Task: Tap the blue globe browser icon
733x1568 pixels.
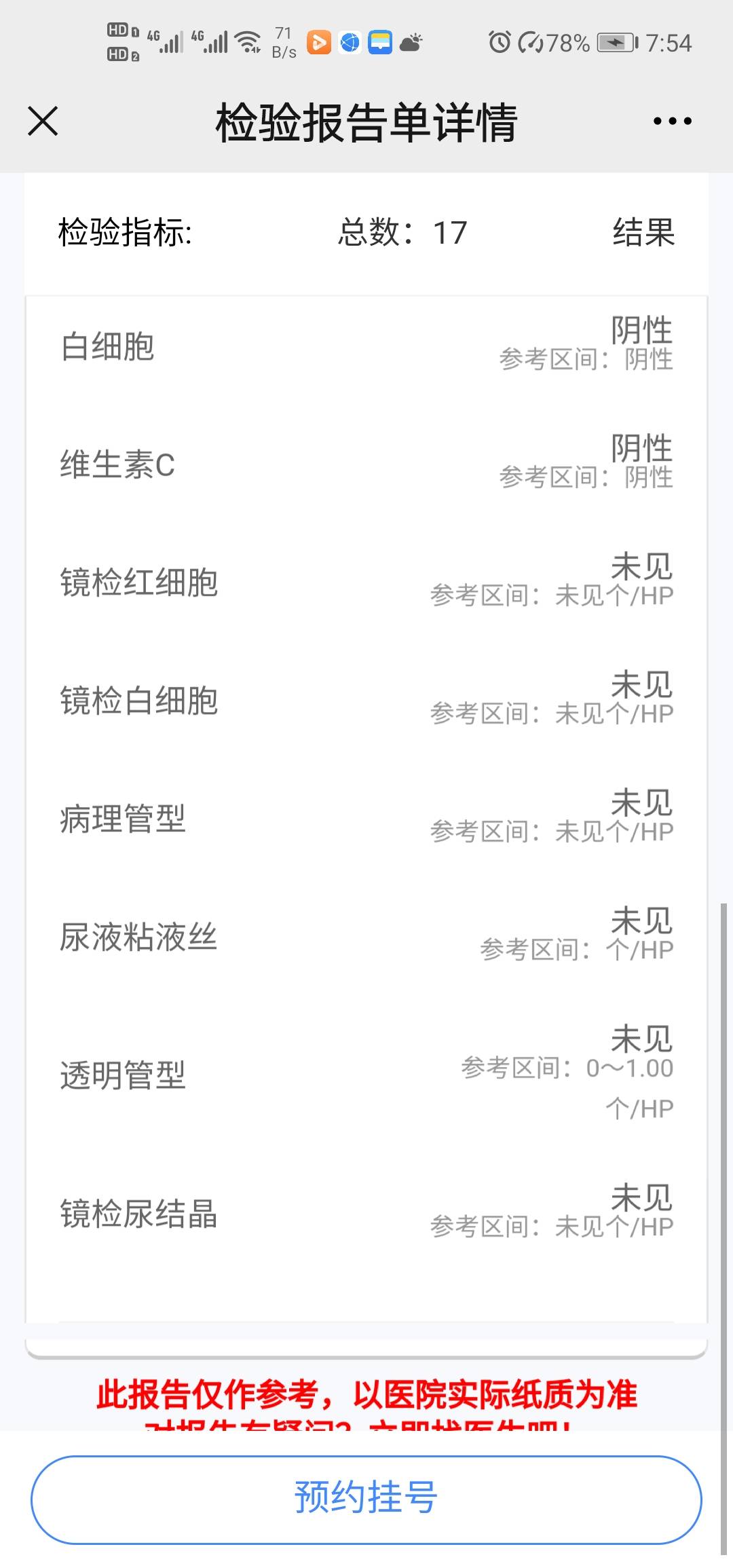Action: pyautogui.click(x=350, y=42)
